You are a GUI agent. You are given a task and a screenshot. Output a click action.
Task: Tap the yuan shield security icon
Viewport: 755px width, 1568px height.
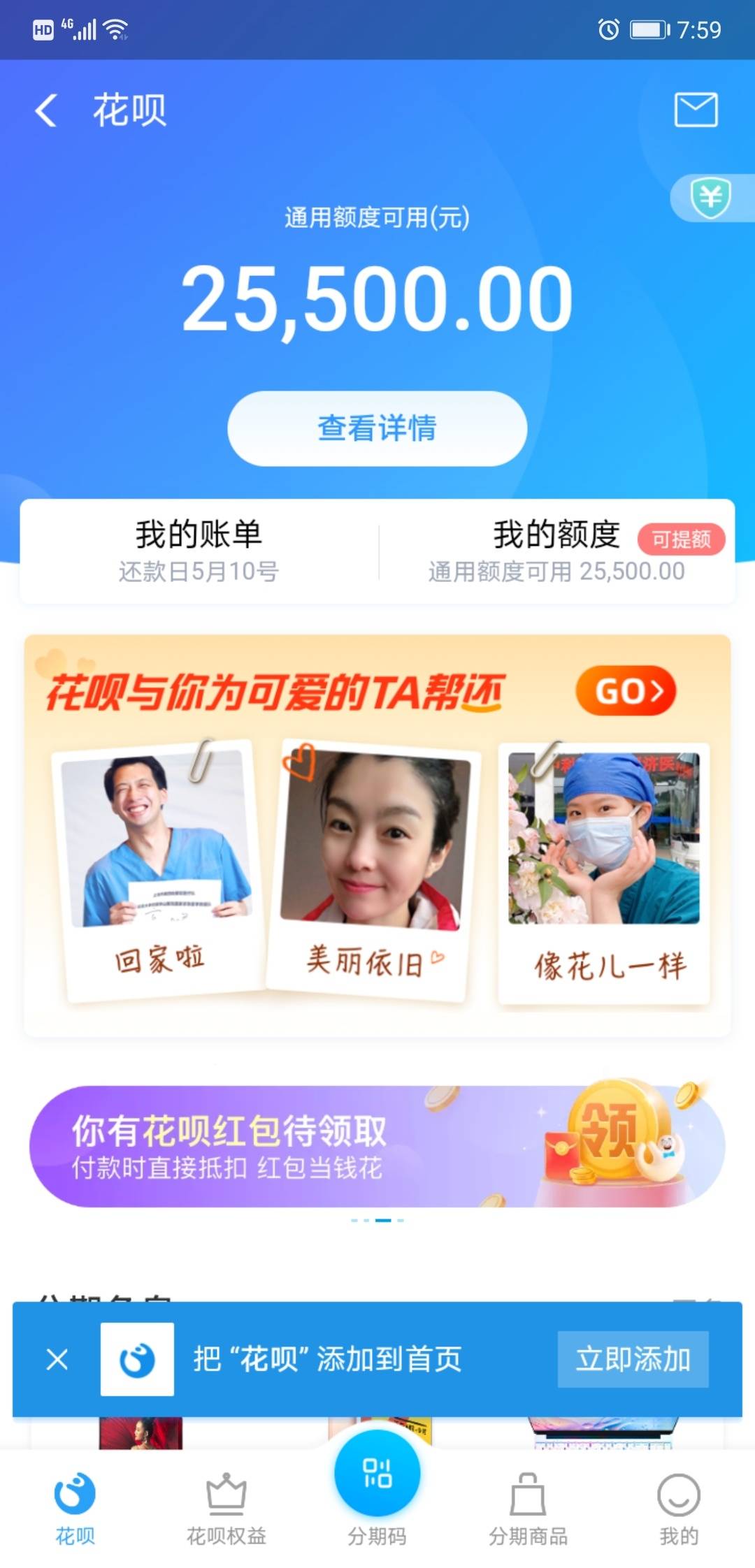(711, 198)
